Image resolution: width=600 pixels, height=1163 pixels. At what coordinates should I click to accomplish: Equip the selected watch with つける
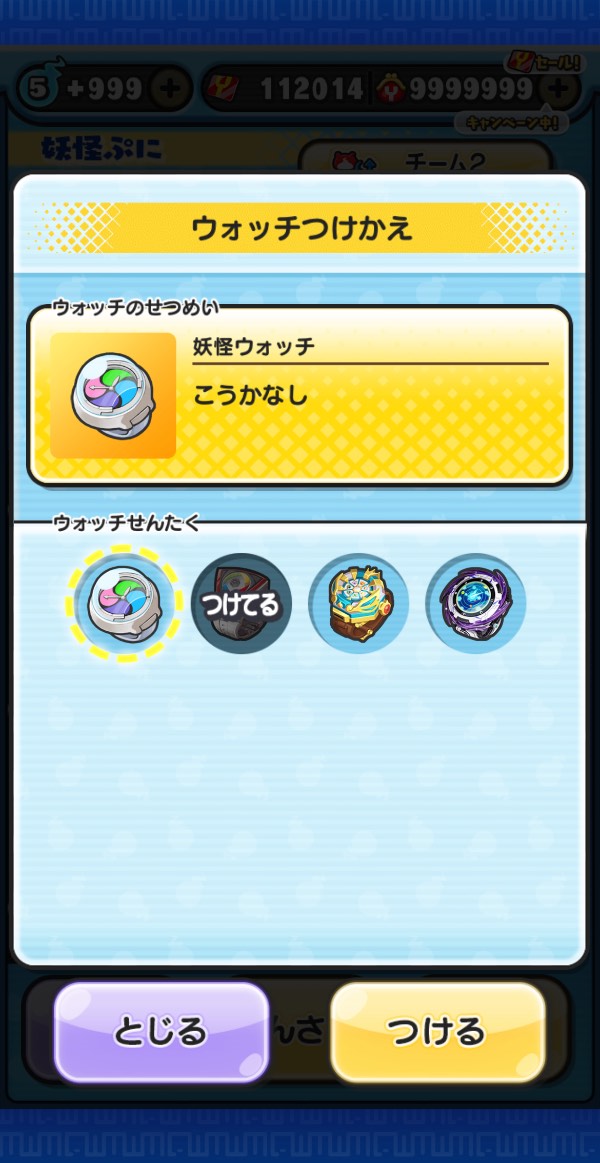click(438, 1031)
